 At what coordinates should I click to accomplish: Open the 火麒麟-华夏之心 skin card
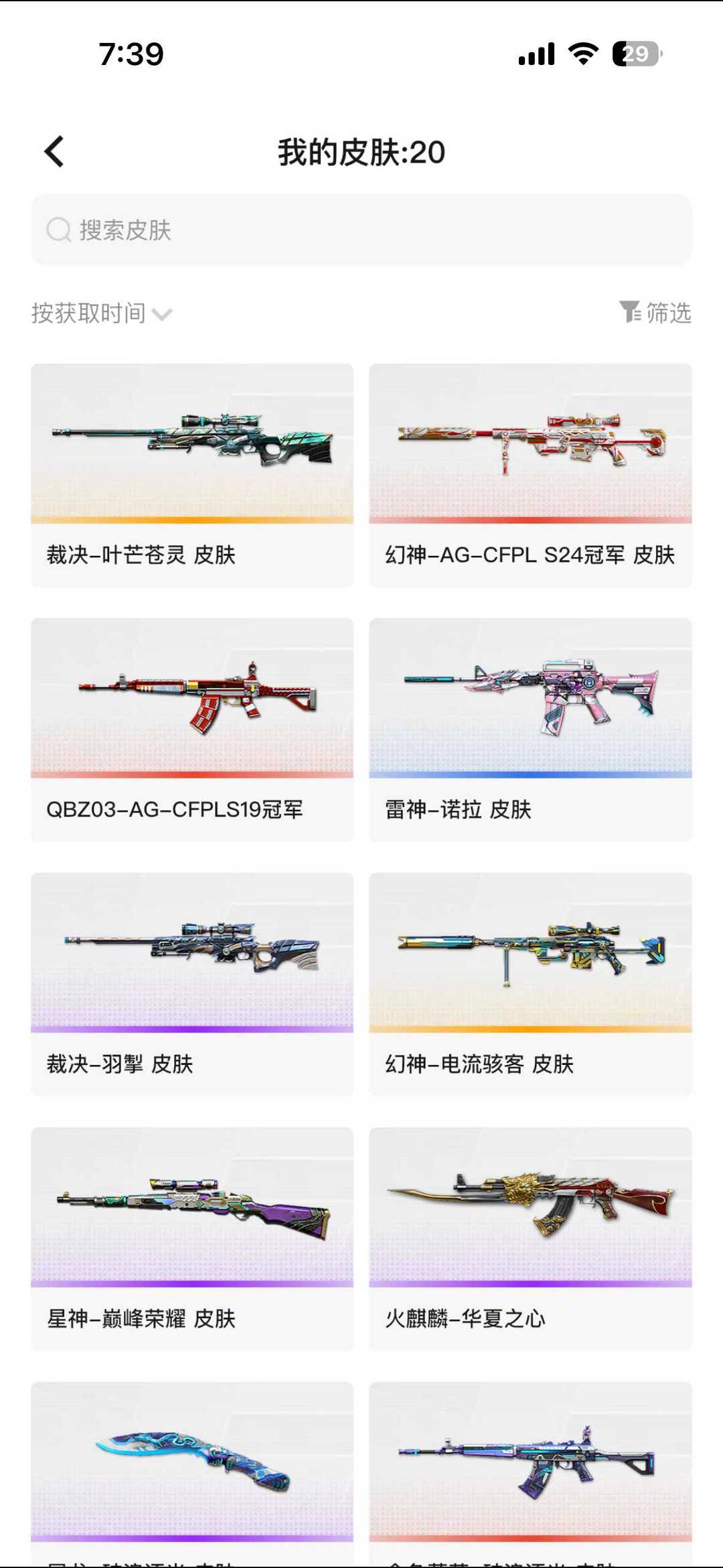530,1239
